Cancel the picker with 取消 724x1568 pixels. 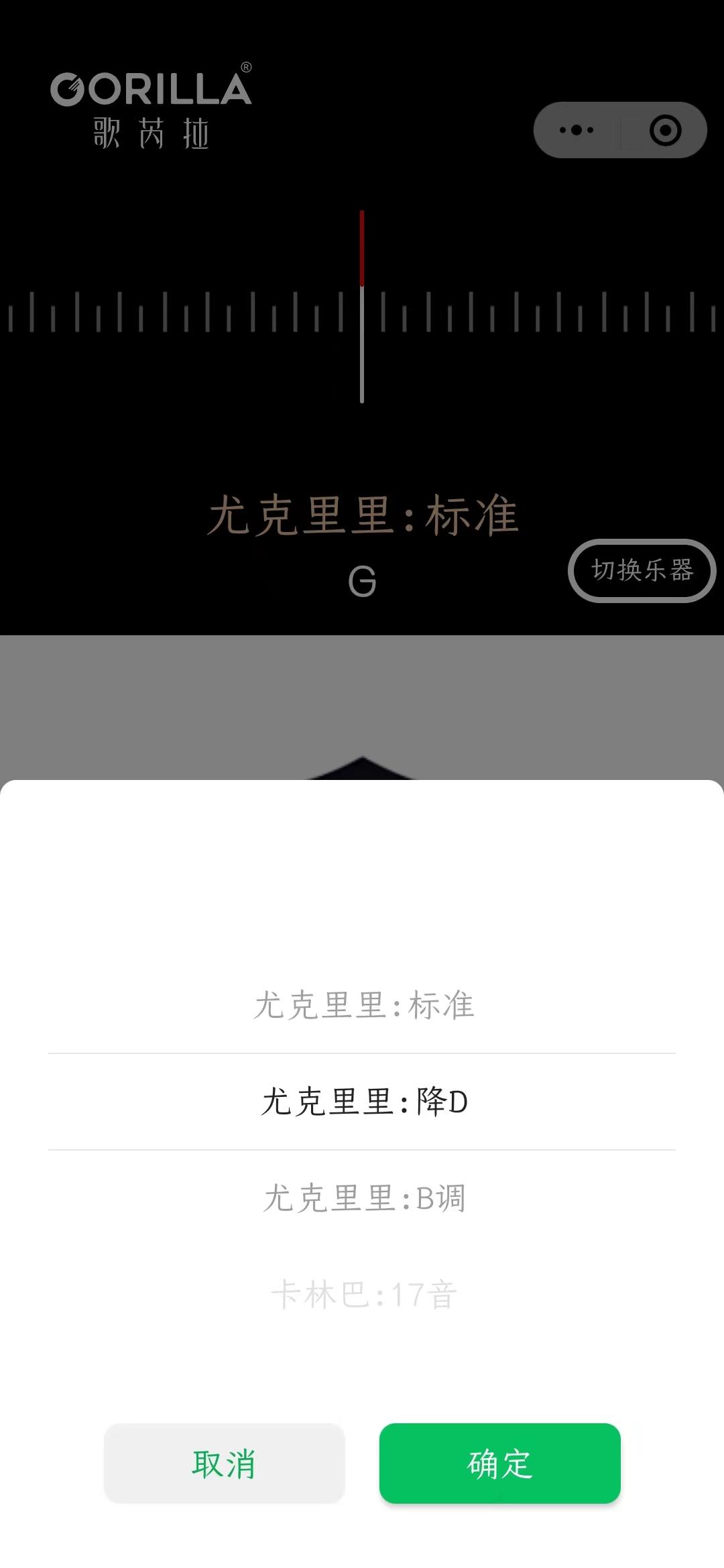tap(224, 1463)
